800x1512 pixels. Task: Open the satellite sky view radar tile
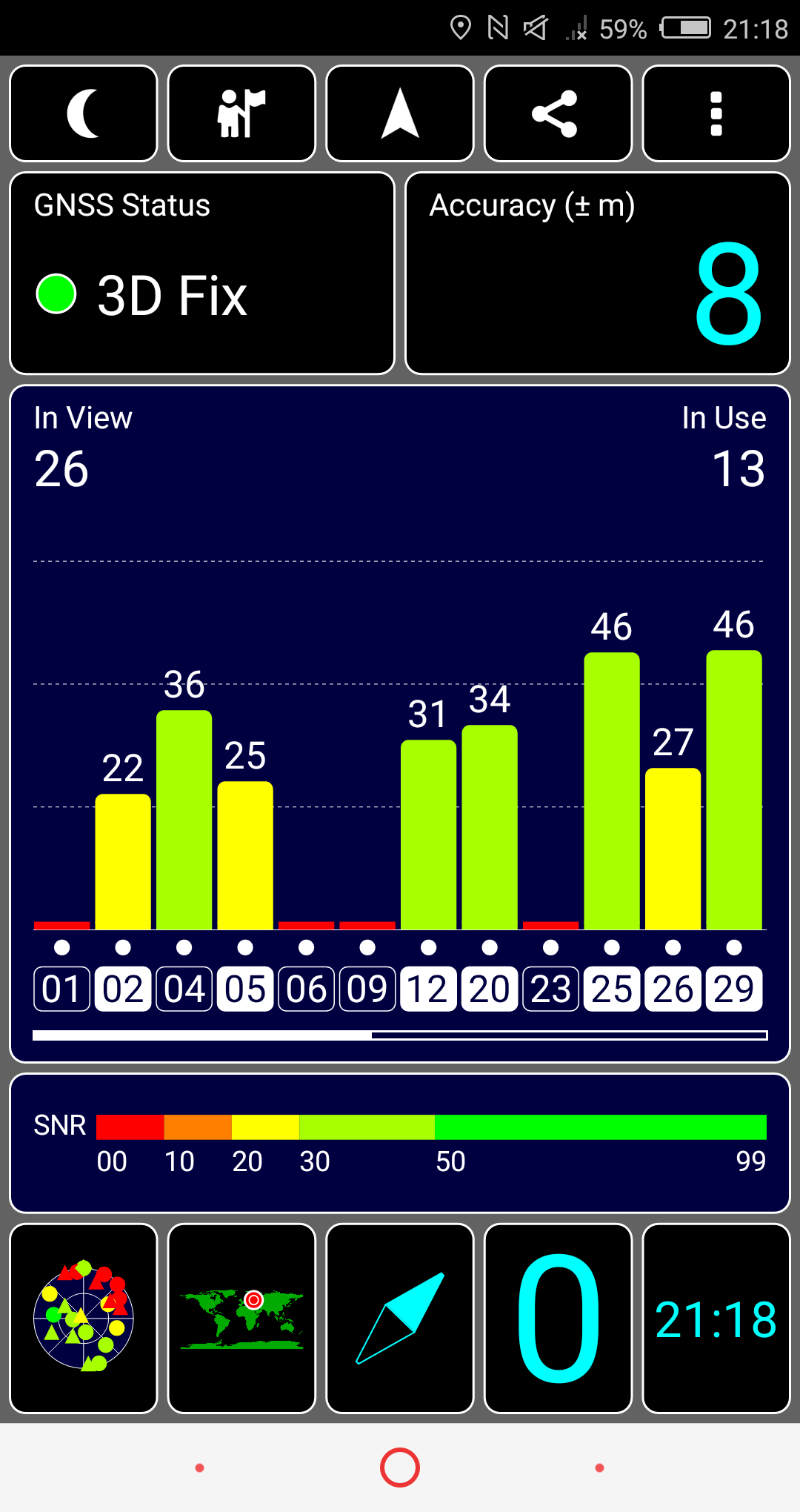(x=84, y=1319)
